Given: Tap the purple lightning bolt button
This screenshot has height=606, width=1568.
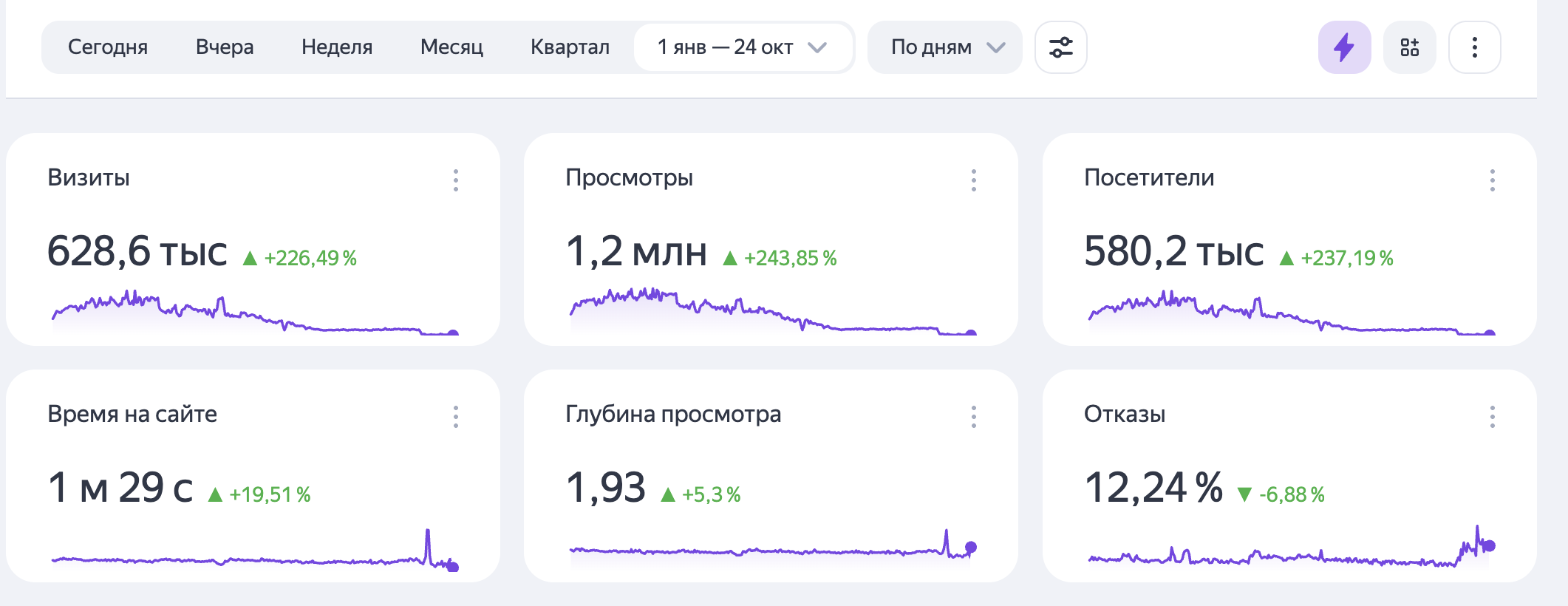Looking at the screenshot, I should (x=1344, y=47).
